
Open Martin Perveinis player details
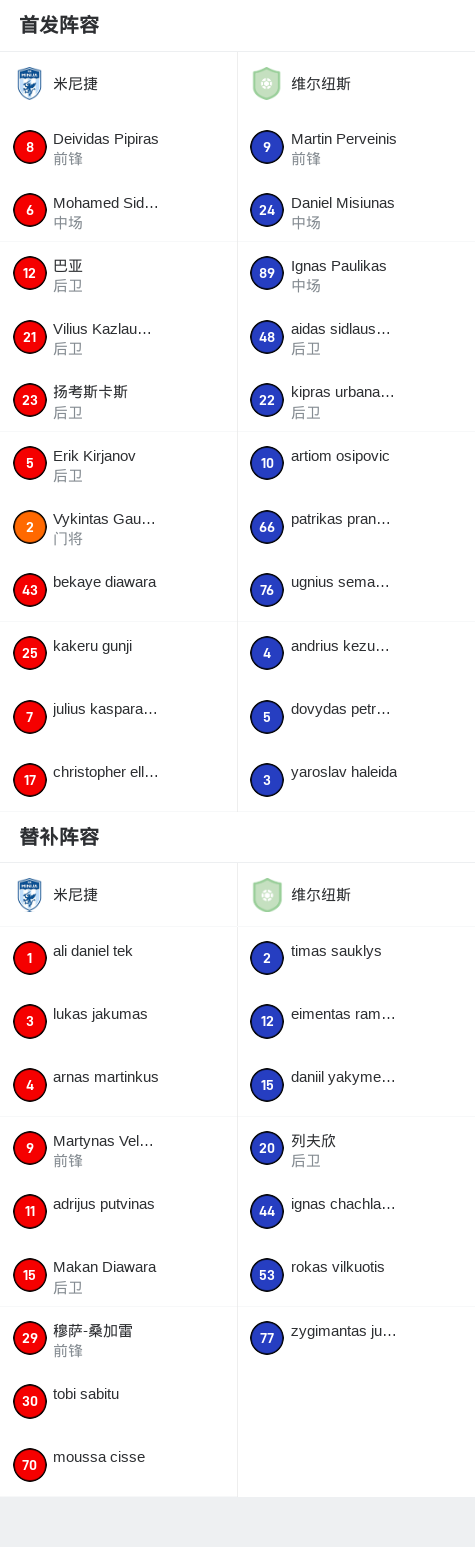(x=356, y=147)
